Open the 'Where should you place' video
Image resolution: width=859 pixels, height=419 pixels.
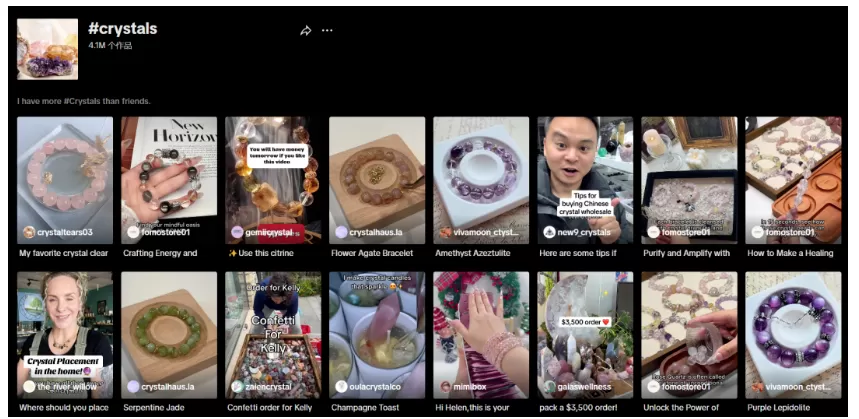(x=65, y=335)
